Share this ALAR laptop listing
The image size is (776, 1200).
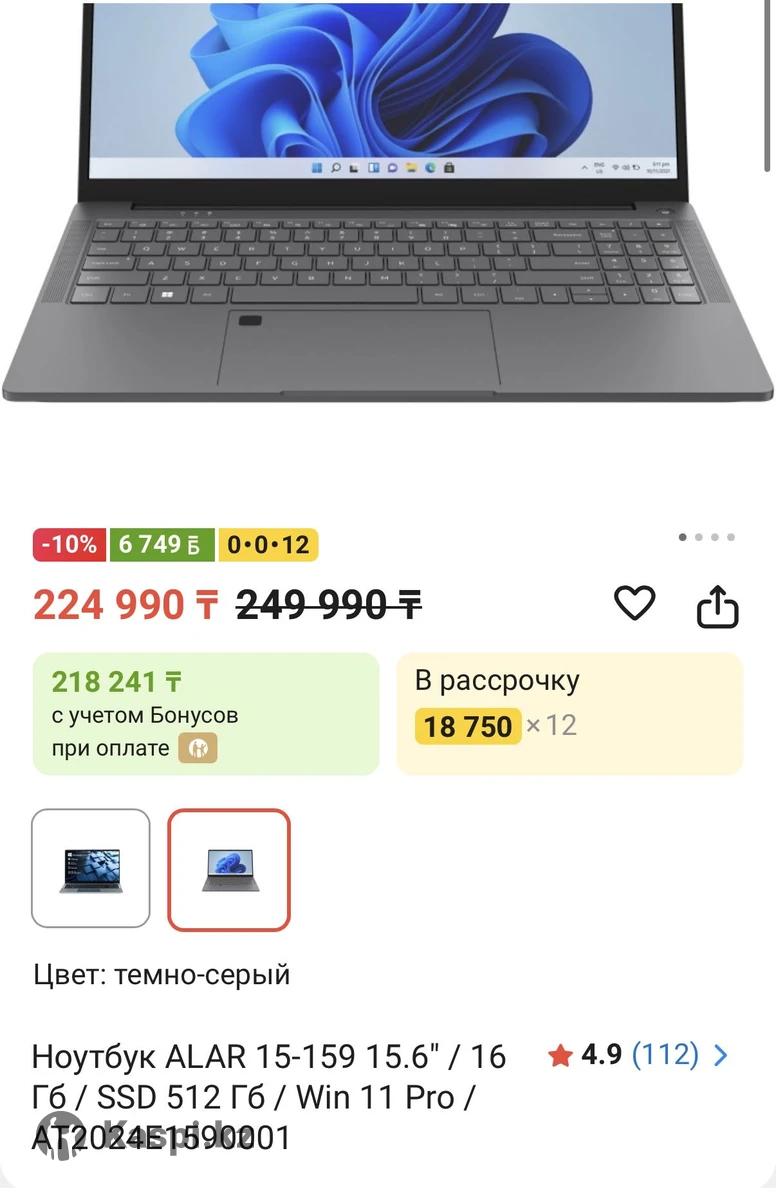(717, 606)
